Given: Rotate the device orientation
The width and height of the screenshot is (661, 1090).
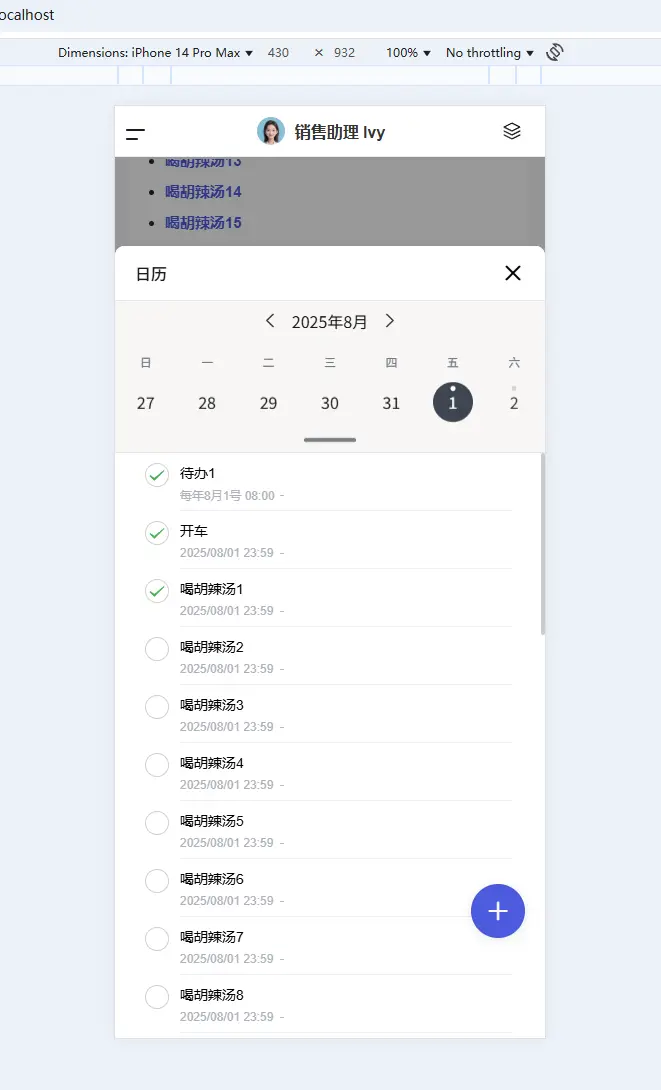Looking at the screenshot, I should [x=555, y=52].
